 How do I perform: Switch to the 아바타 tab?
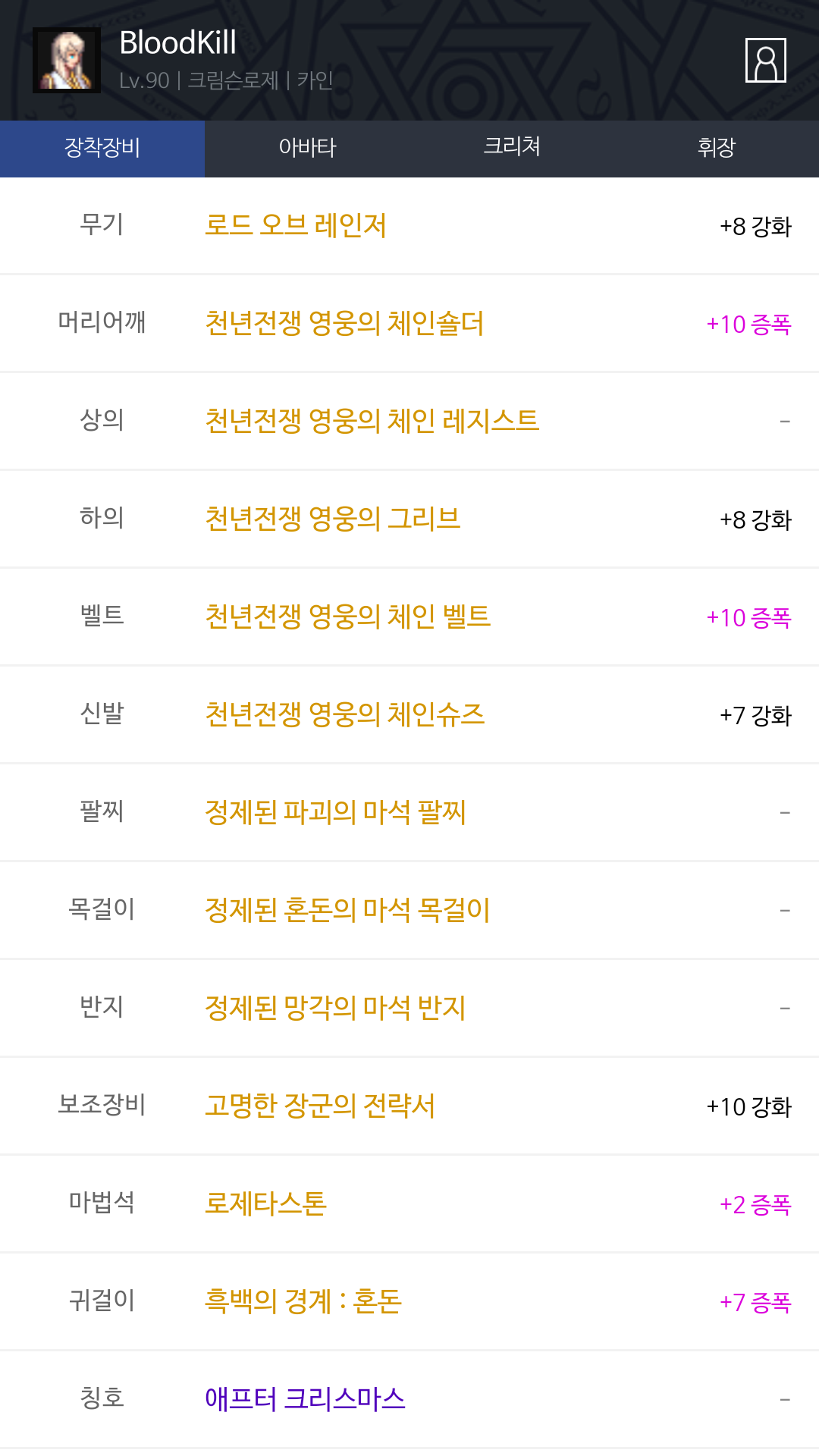pos(307,149)
